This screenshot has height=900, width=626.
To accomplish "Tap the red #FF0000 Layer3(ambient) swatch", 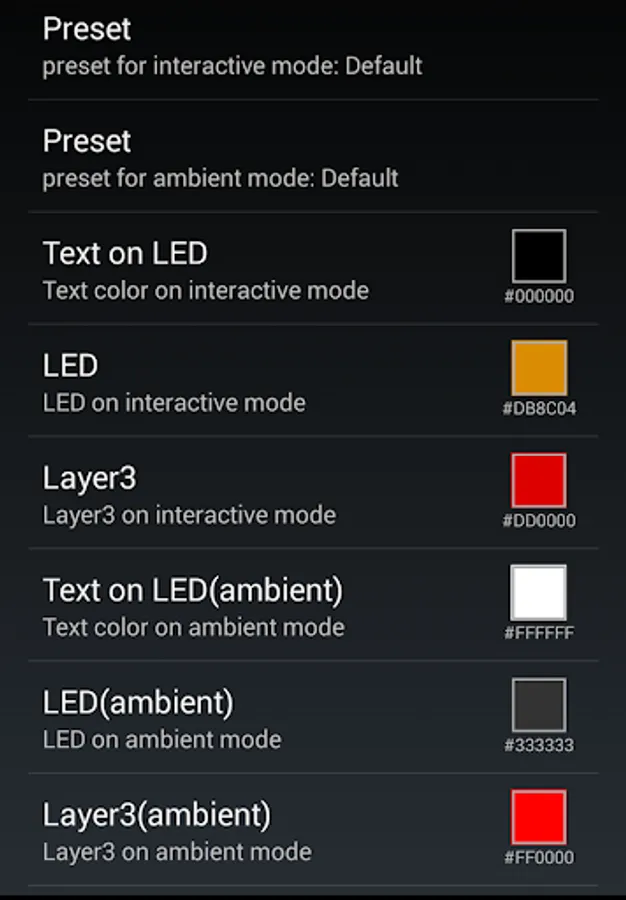I will [539, 817].
